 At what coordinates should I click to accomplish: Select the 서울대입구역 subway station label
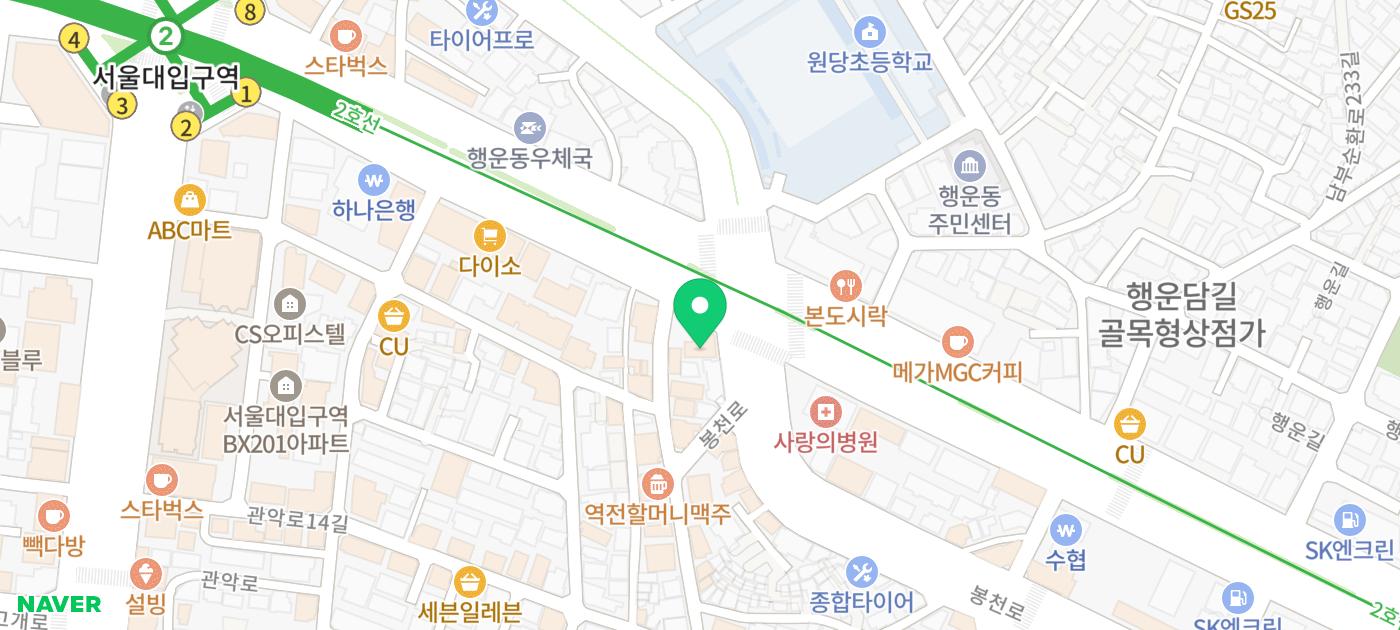166,75
